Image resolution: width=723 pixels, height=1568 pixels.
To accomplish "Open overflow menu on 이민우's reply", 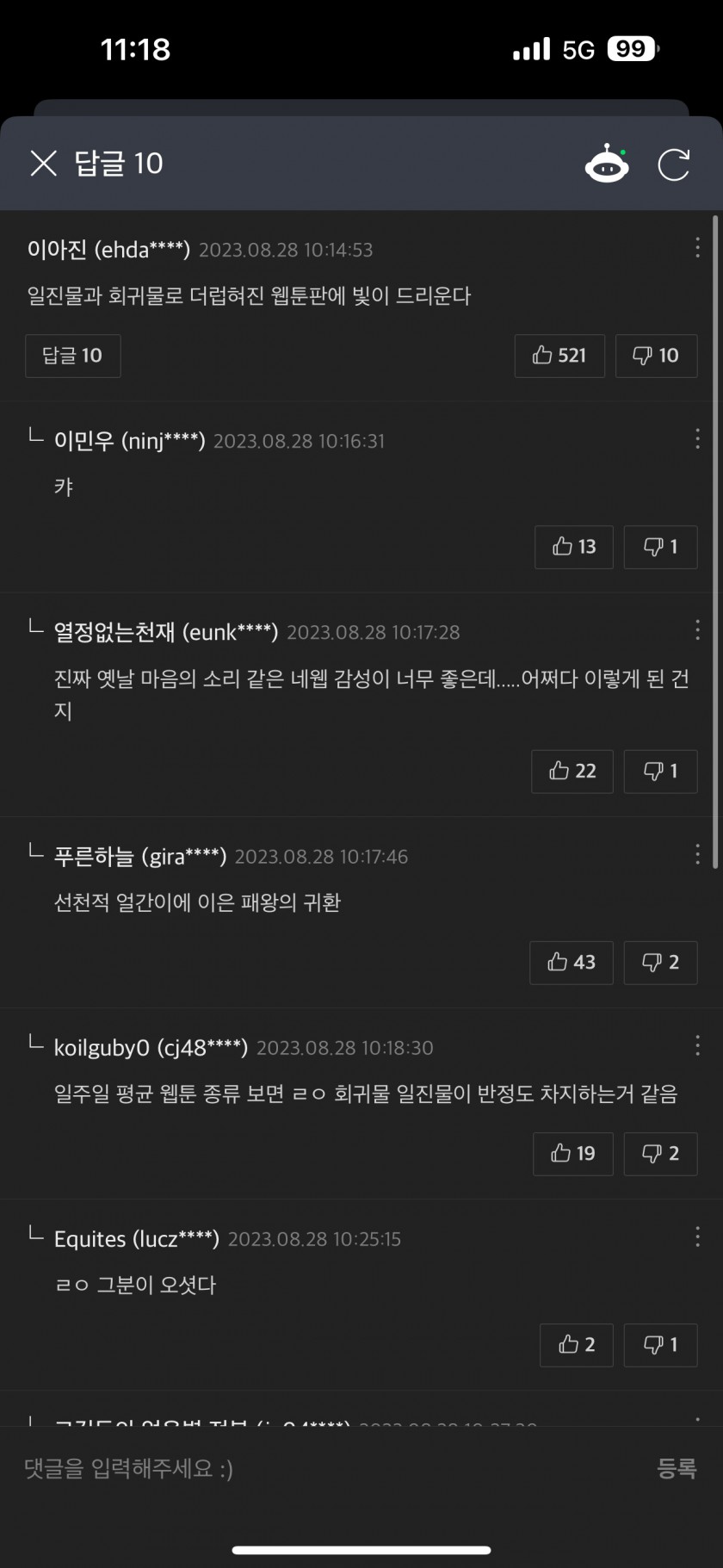I will point(697,440).
